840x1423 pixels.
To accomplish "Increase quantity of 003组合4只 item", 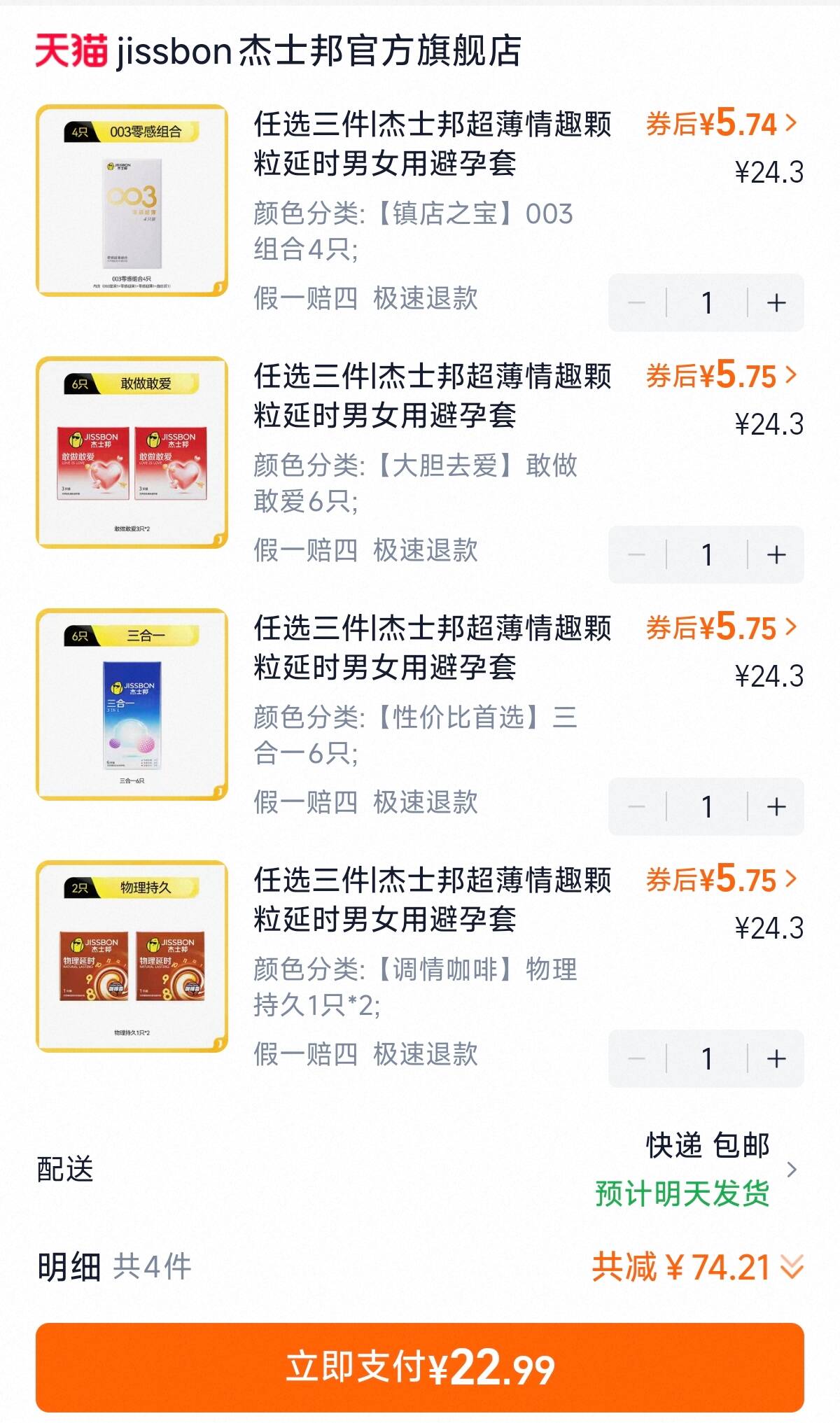I will point(776,303).
